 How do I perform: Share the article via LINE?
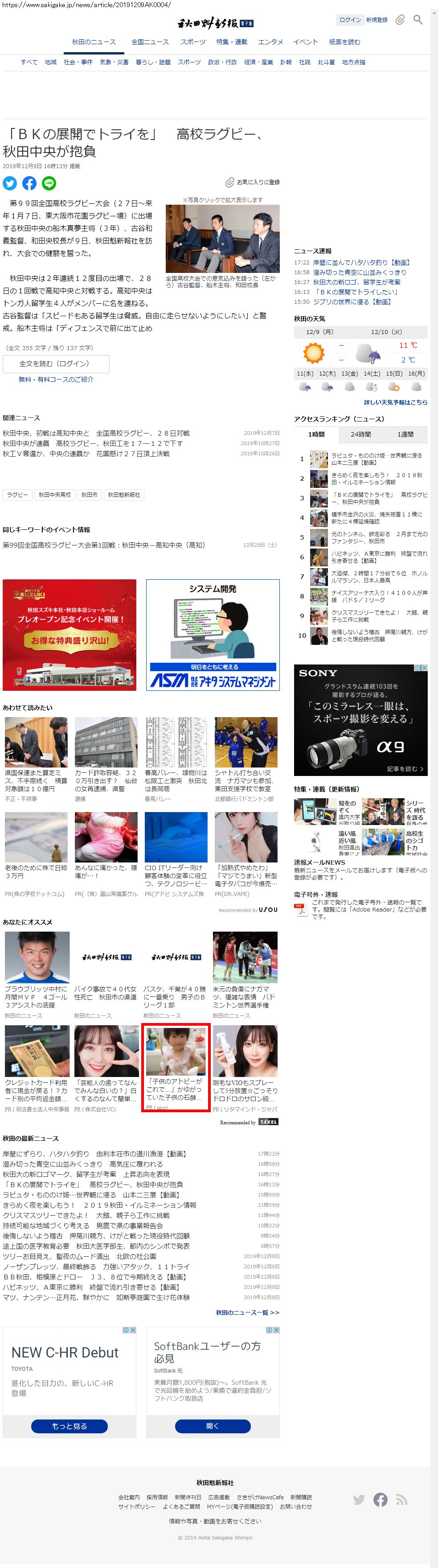(x=49, y=183)
